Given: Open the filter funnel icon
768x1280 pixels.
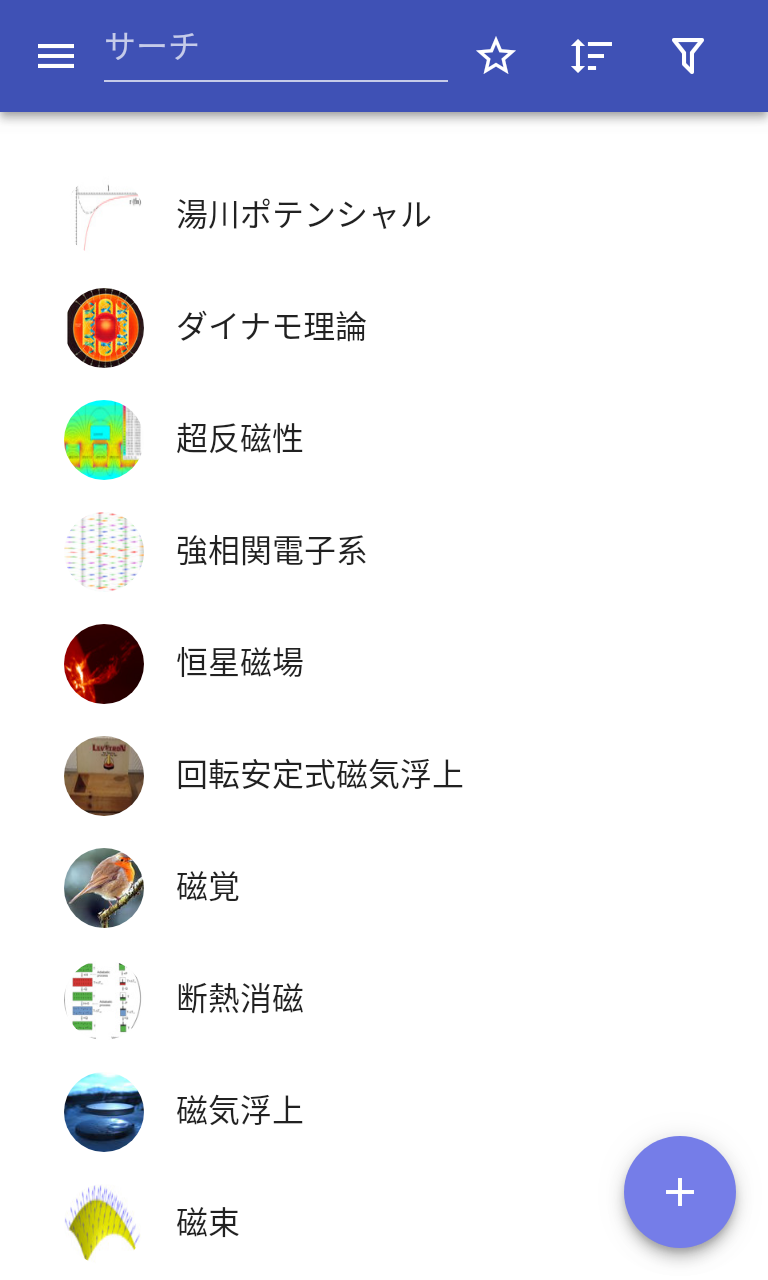Looking at the screenshot, I should [x=688, y=57].
